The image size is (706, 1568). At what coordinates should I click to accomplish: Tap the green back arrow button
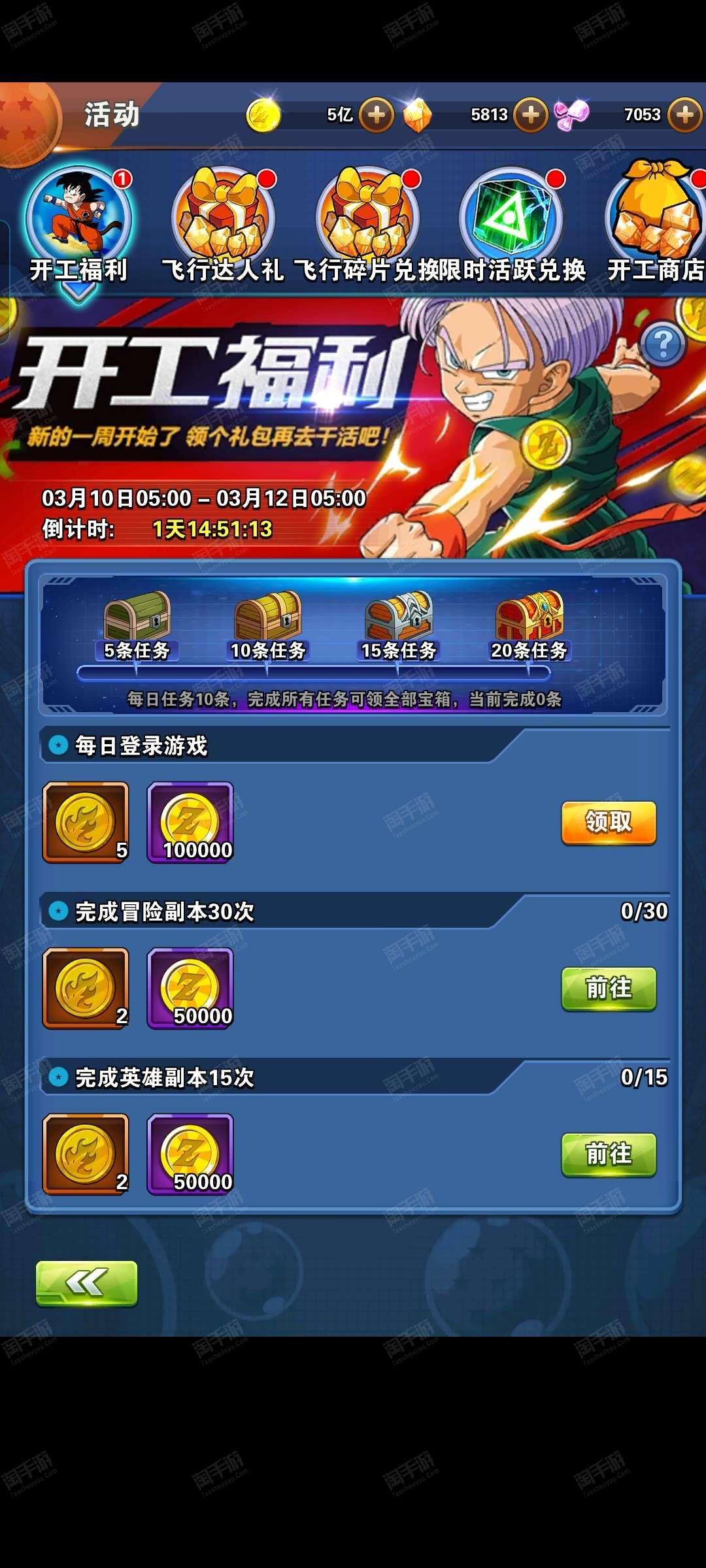[x=86, y=1283]
